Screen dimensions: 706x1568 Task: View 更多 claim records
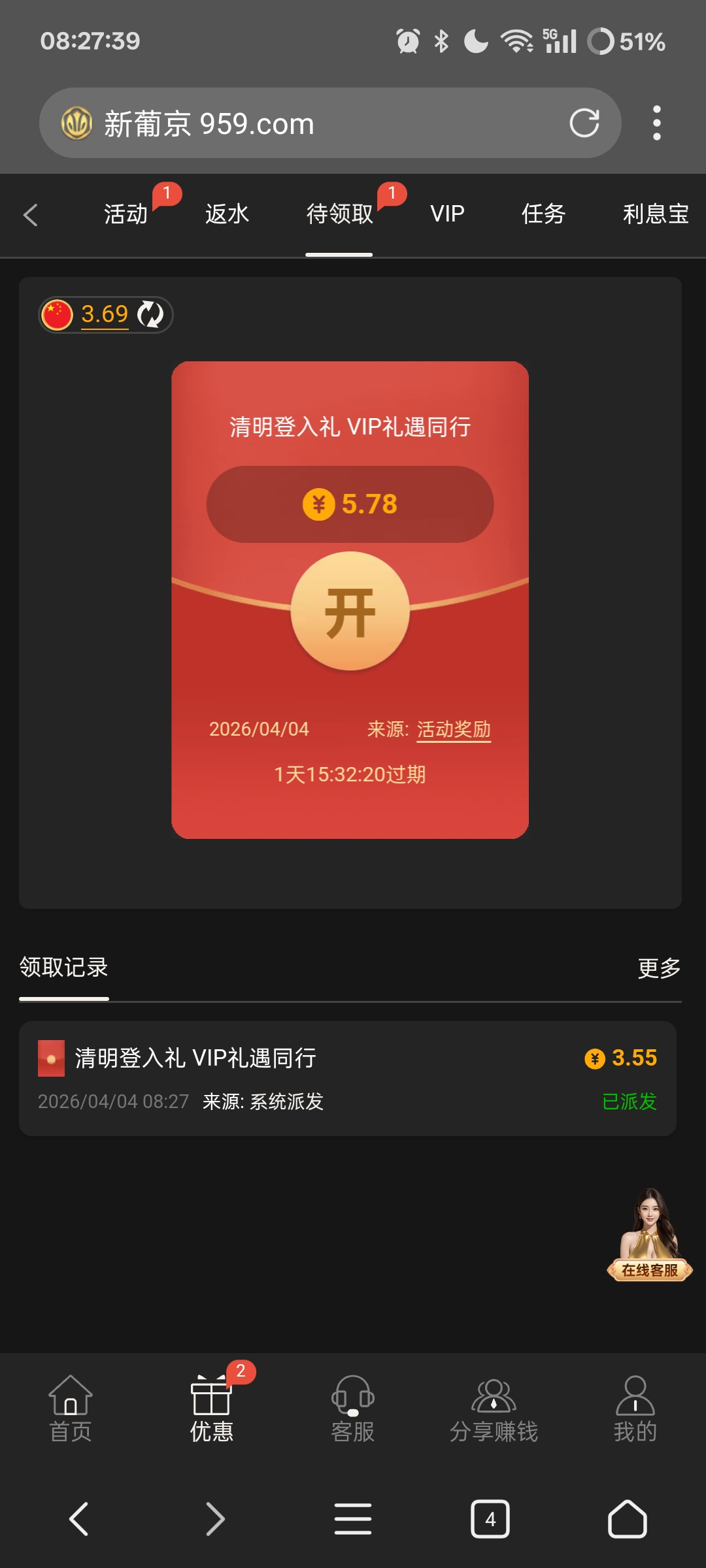click(x=658, y=968)
